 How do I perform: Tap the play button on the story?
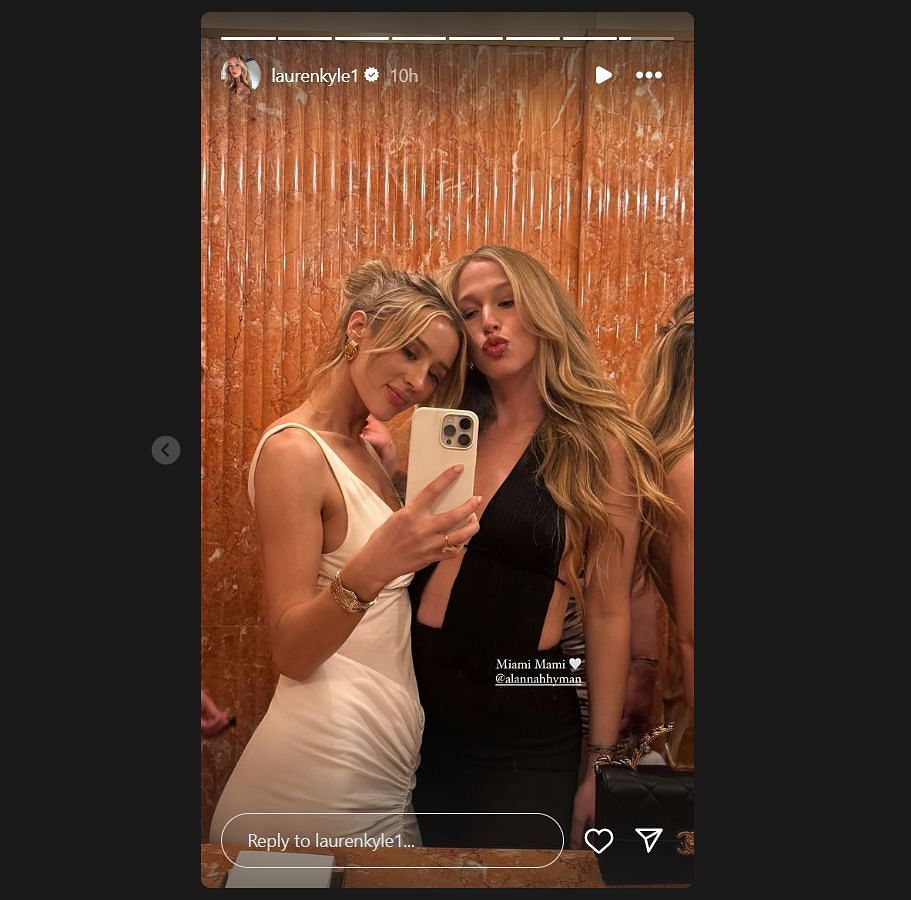coord(603,75)
